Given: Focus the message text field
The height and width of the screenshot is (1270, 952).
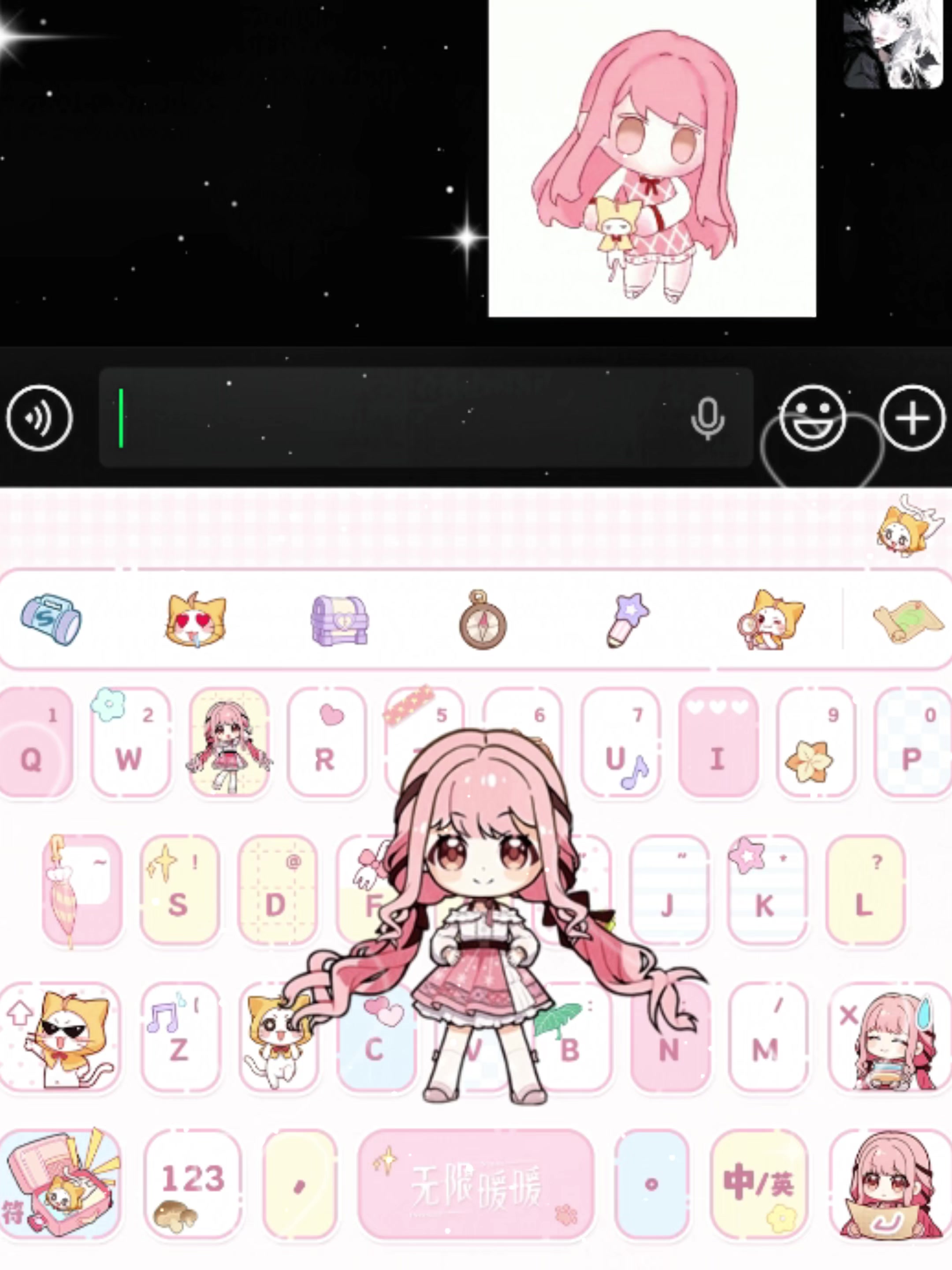Looking at the screenshot, I should (x=390, y=418).
